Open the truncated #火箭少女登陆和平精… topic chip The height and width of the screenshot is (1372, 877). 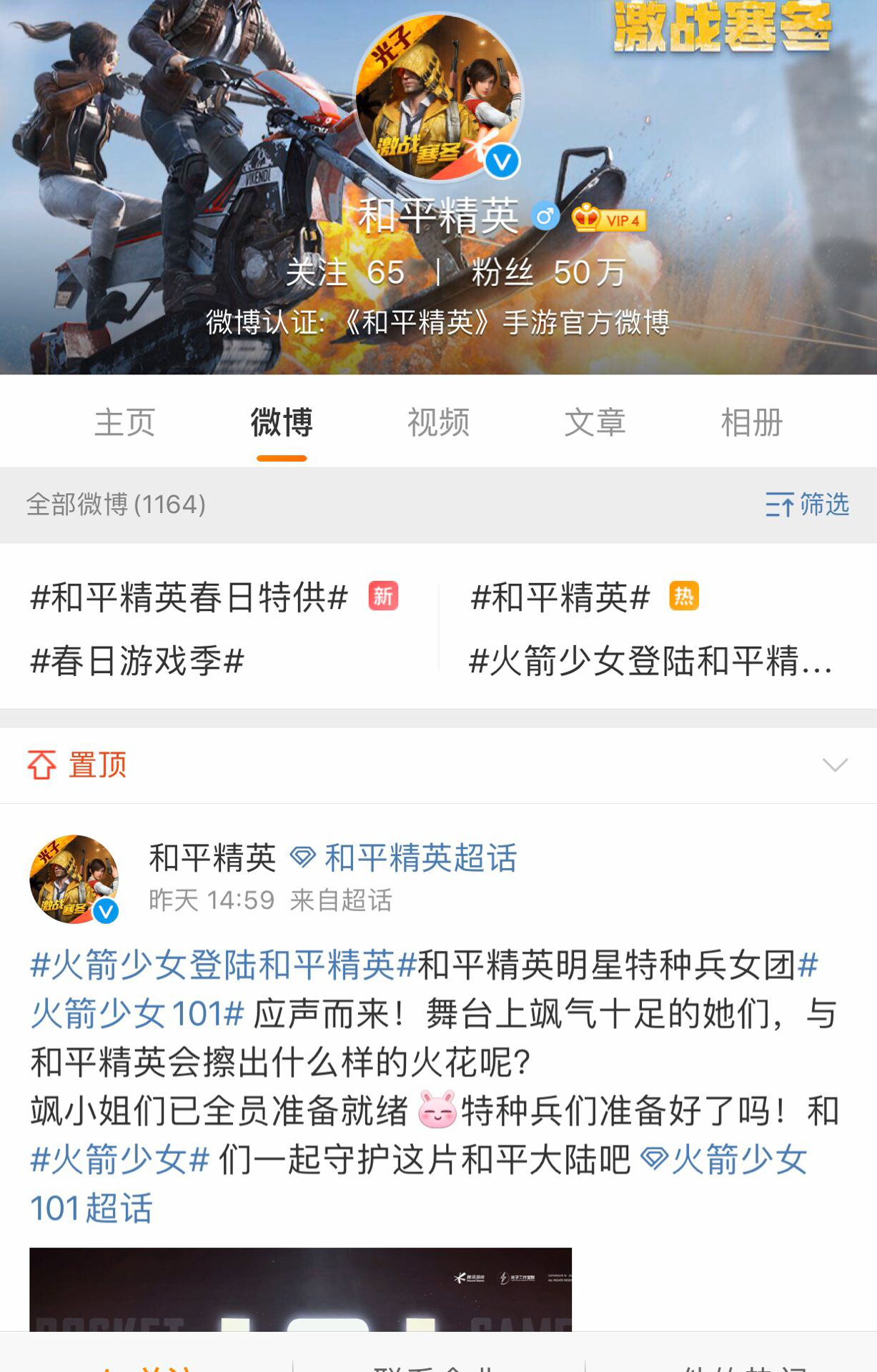click(650, 661)
